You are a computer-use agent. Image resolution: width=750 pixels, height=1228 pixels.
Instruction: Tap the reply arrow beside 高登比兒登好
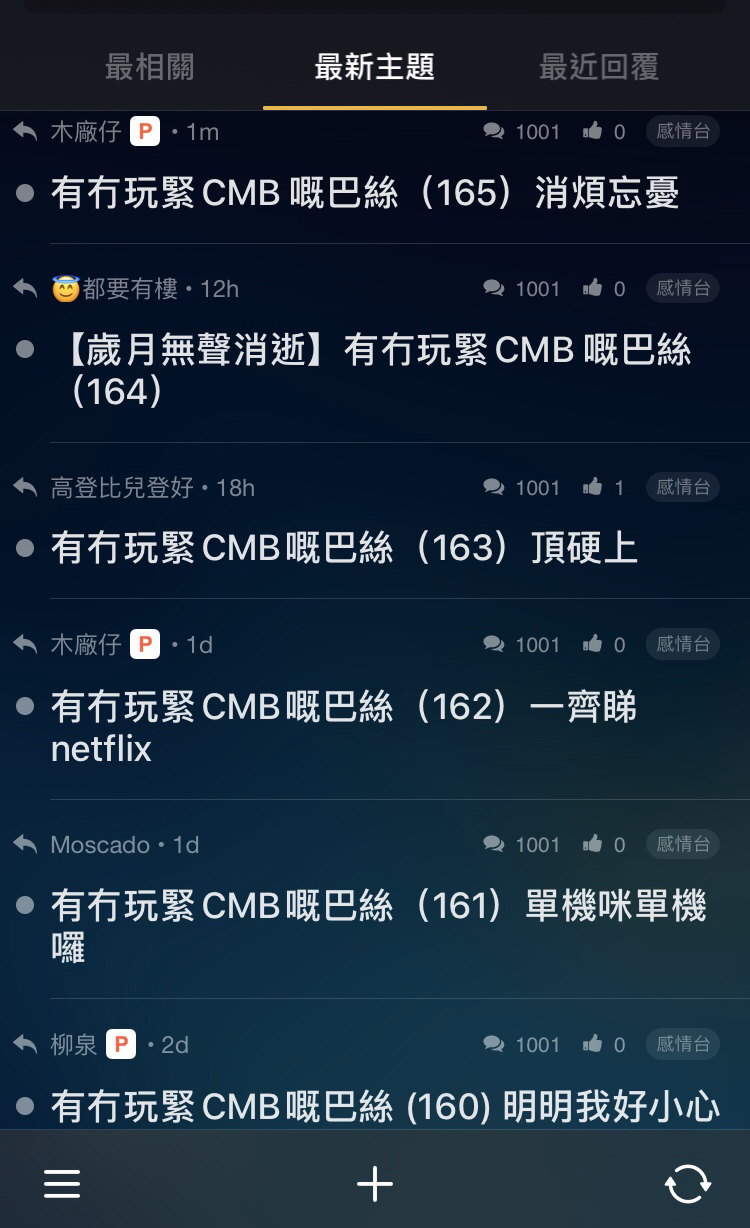coord(25,487)
